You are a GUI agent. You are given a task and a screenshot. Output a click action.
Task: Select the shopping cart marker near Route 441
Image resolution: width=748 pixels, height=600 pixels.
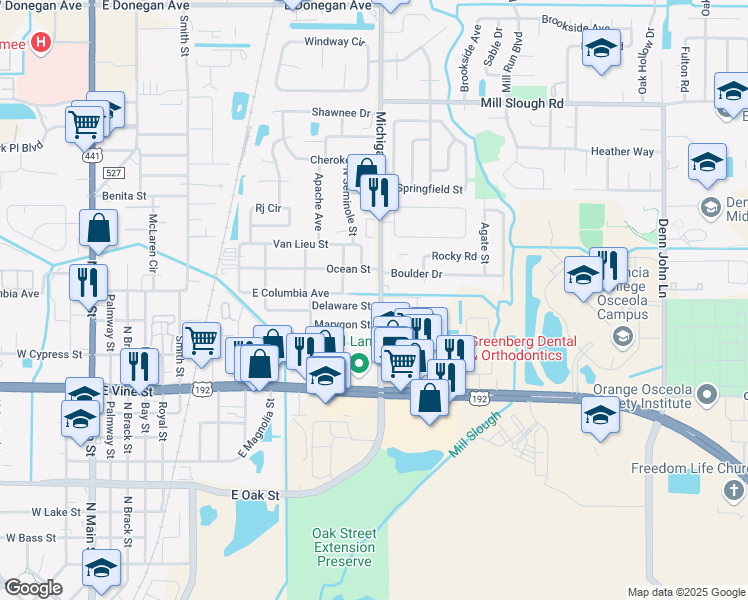tap(84, 125)
